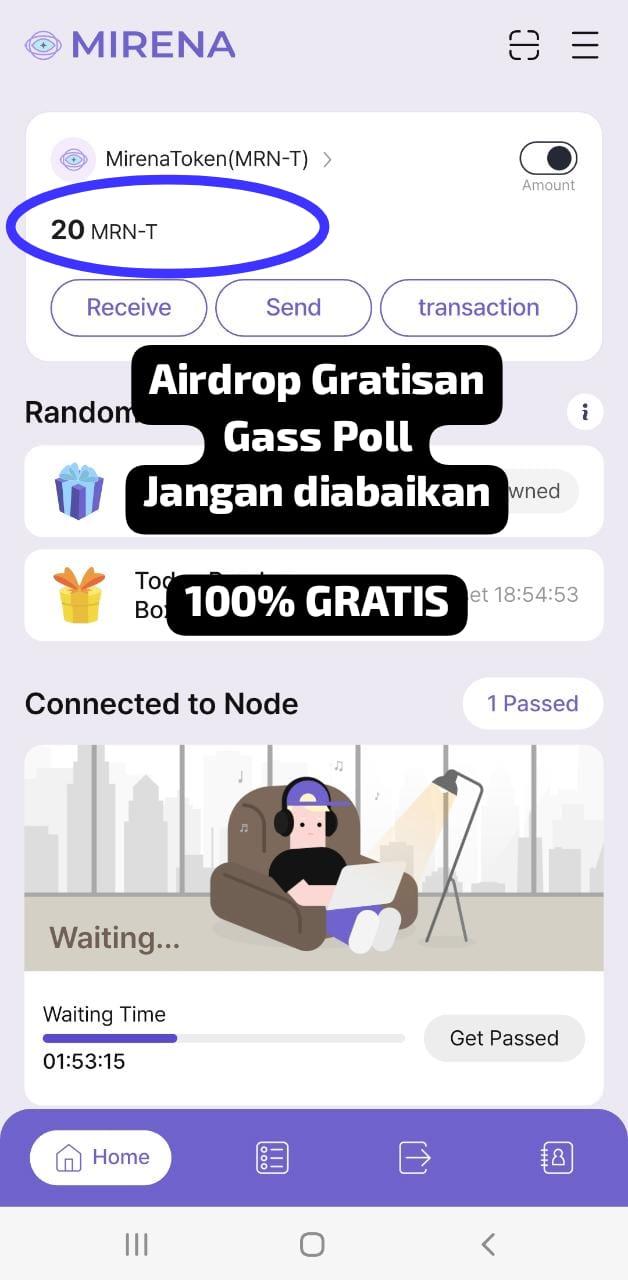Switch to the Home tab
The width and height of the screenshot is (628, 1280).
click(101, 1157)
